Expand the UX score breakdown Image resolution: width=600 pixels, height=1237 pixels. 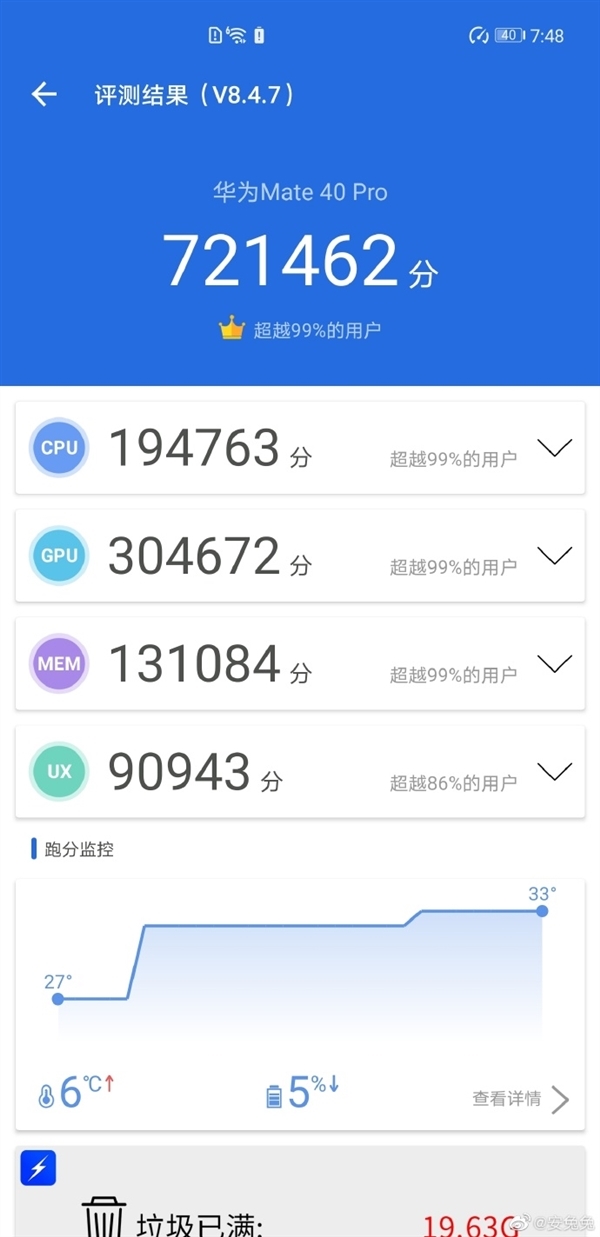554,771
